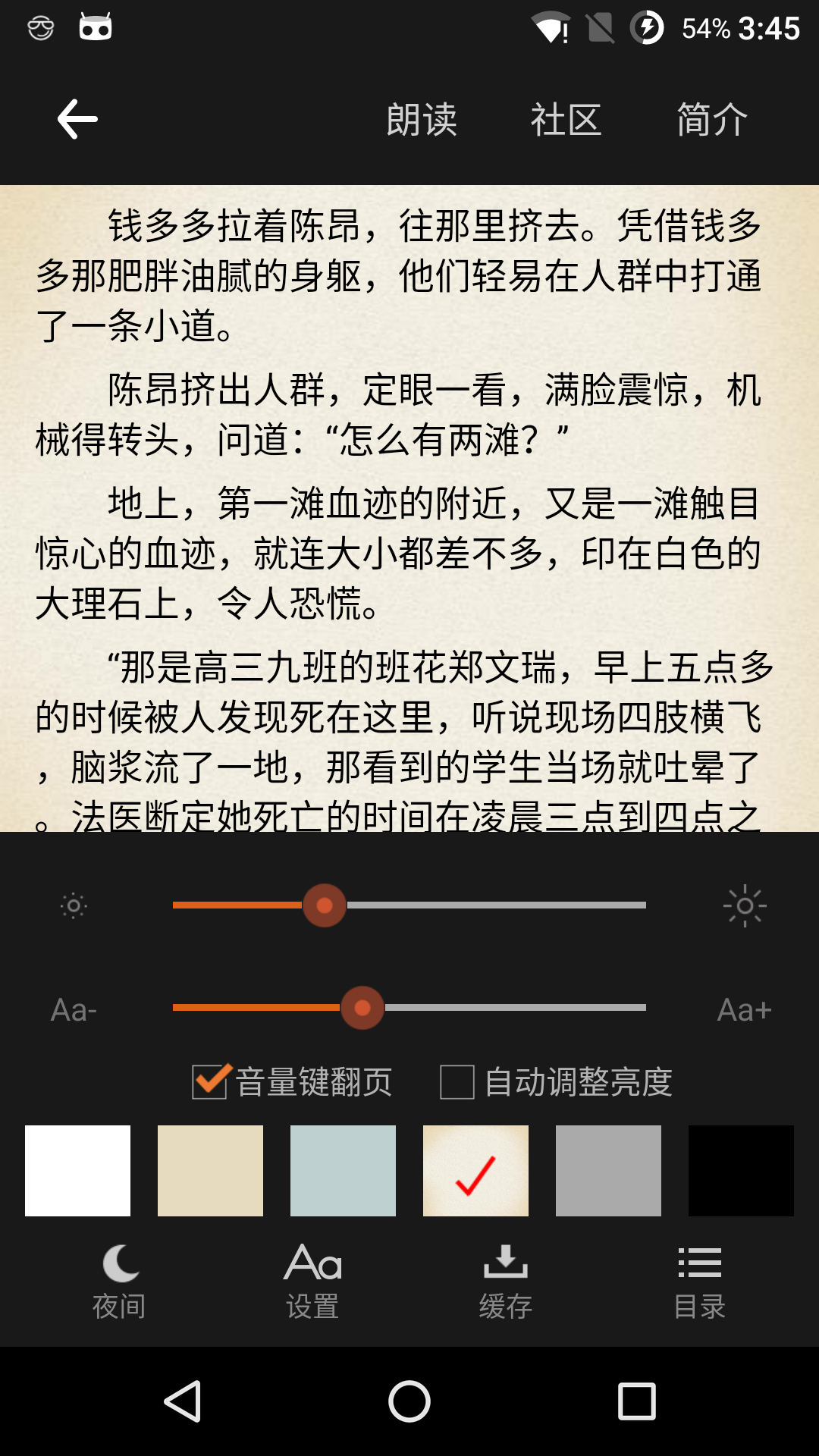819x1456 pixels.
Task: Open 朗读 read-aloud option
Action: pyautogui.click(x=422, y=120)
